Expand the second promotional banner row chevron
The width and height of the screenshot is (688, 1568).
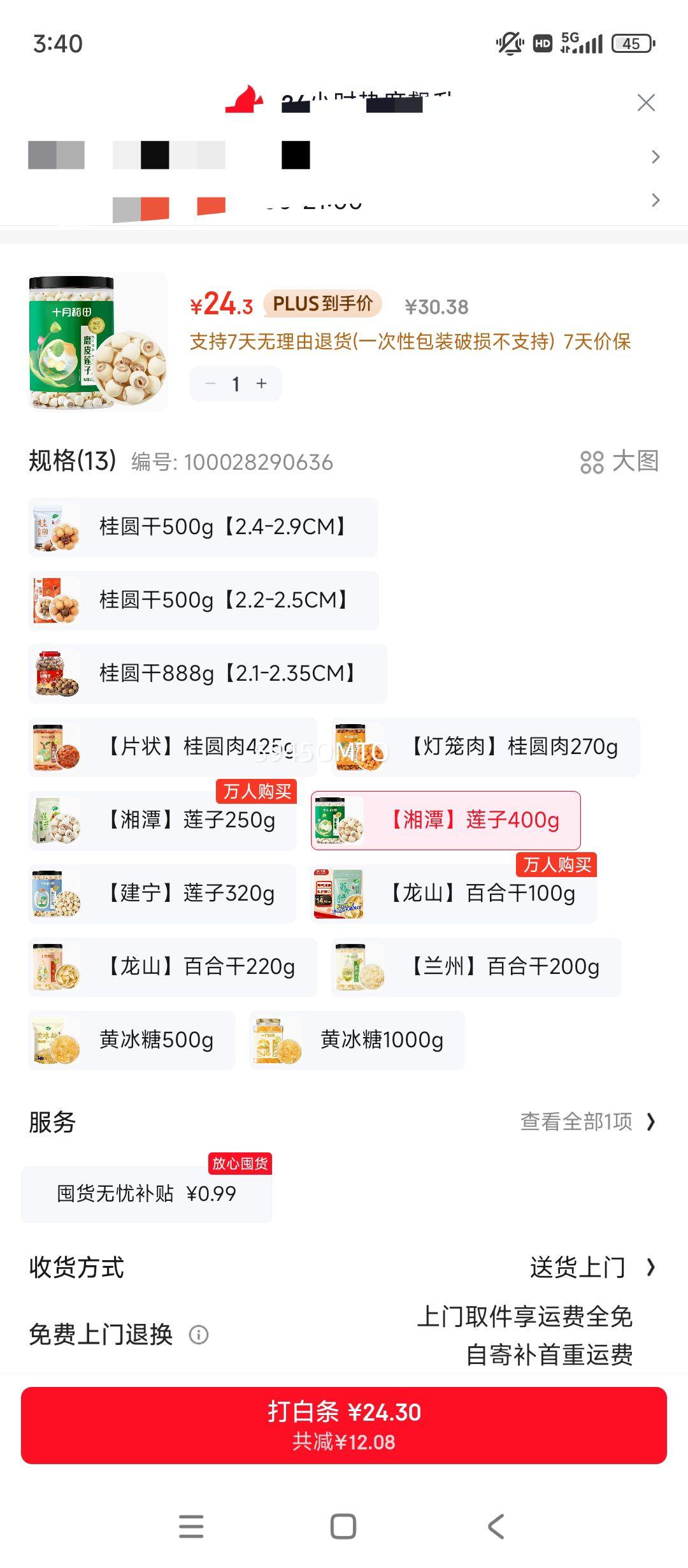pyautogui.click(x=656, y=201)
